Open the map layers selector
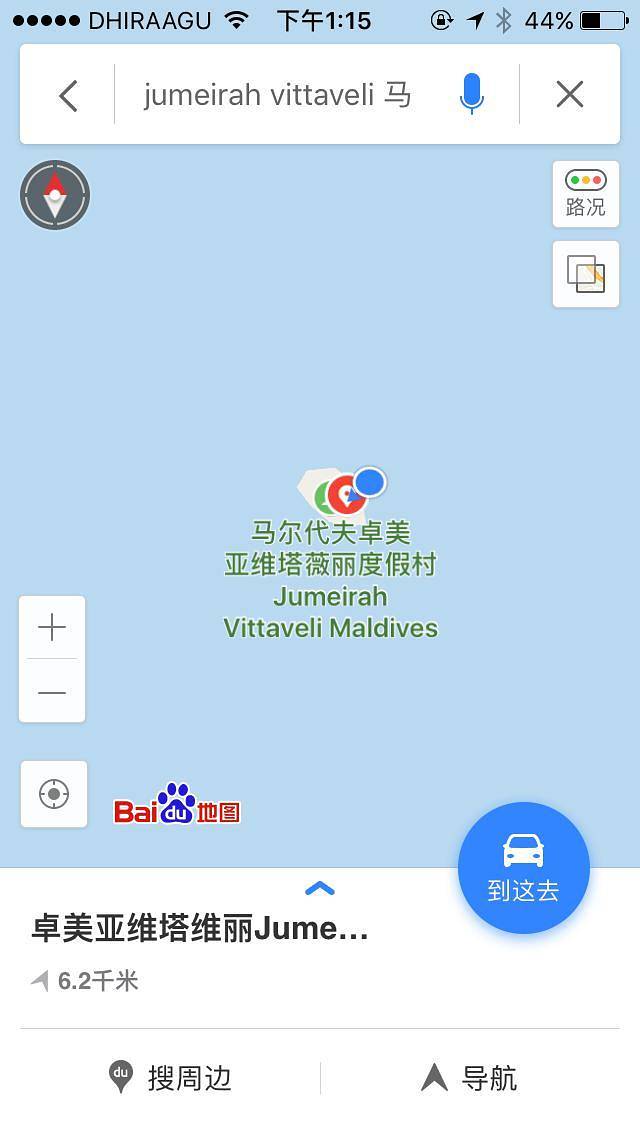This screenshot has height=1136, width=640. pos(586,274)
